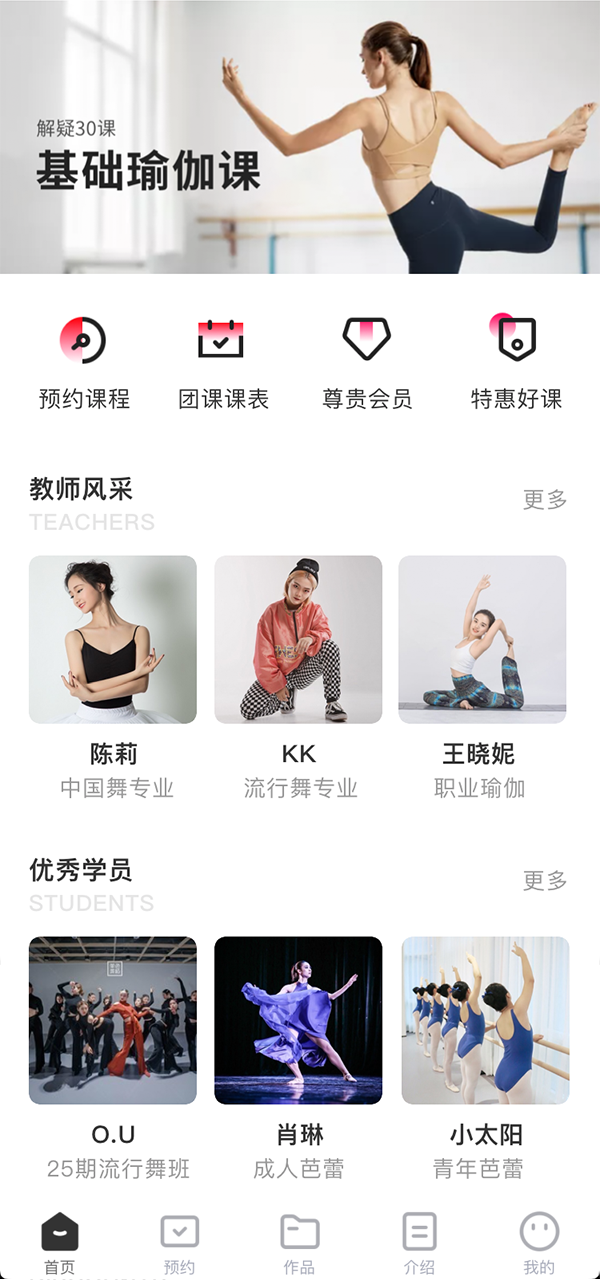Open 特惠好课 deals
The width and height of the screenshot is (600, 1280).
516,362
